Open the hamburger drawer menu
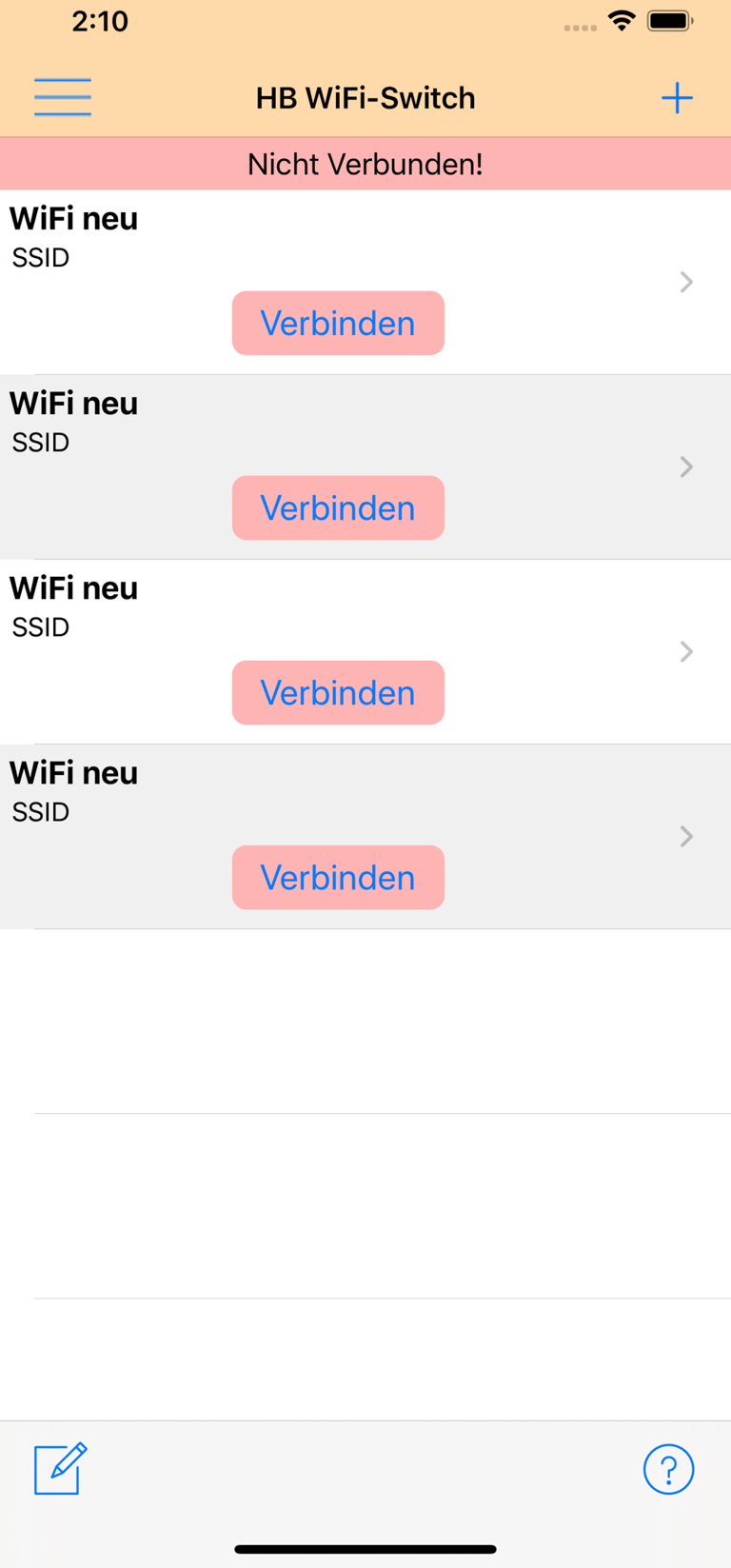 click(x=63, y=97)
